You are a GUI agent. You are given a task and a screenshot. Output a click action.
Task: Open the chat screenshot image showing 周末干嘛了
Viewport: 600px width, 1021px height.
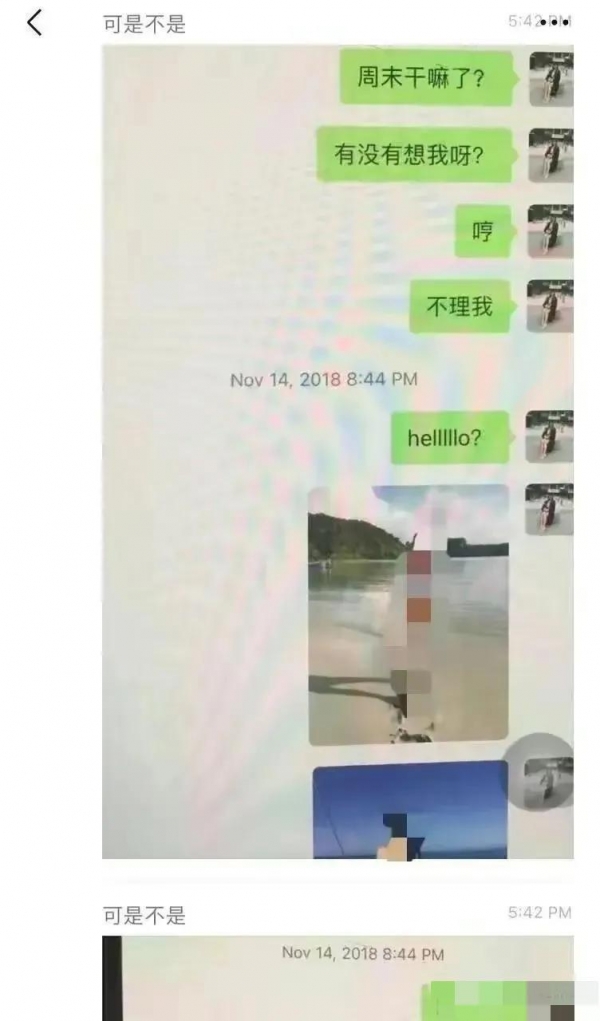click(337, 450)
